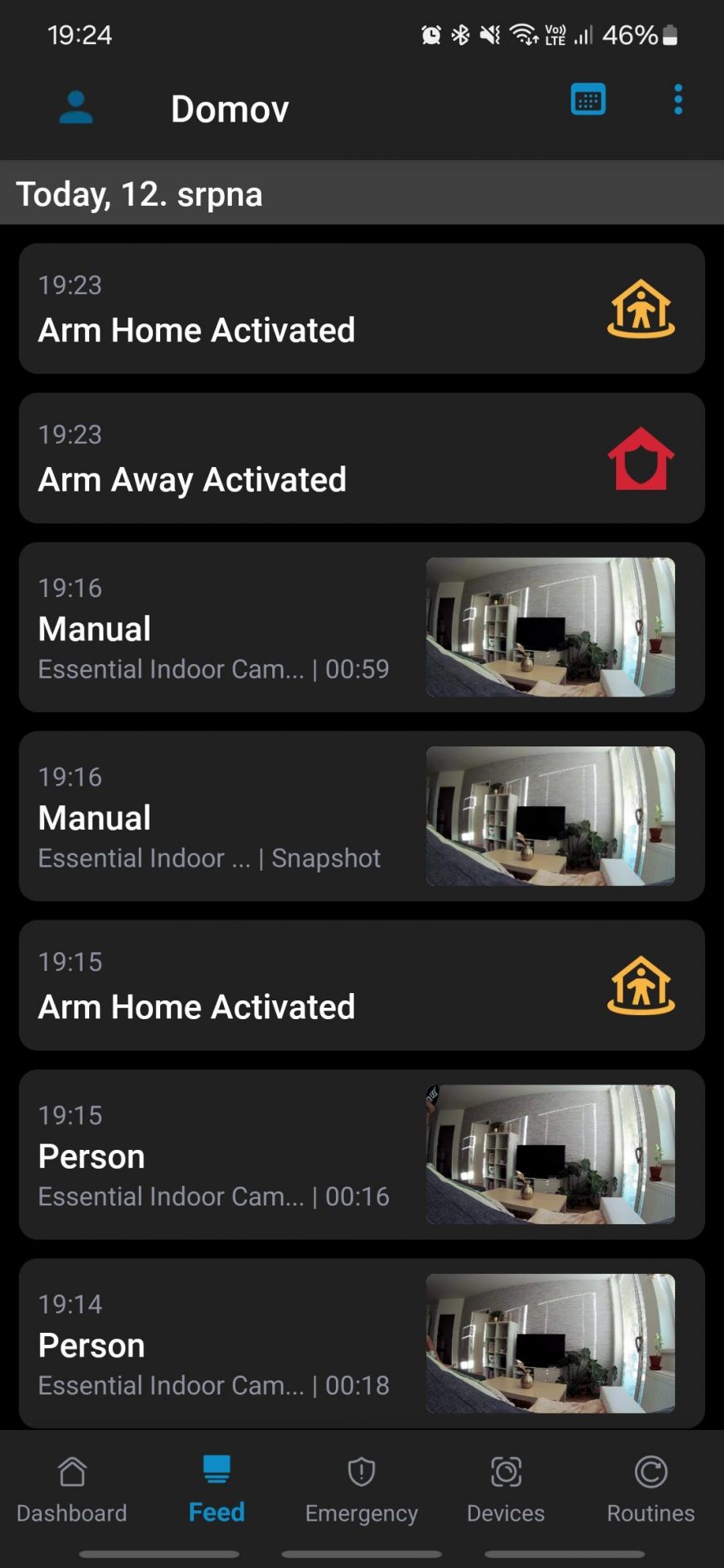Go to the Emergency tab

(361, 1490)
